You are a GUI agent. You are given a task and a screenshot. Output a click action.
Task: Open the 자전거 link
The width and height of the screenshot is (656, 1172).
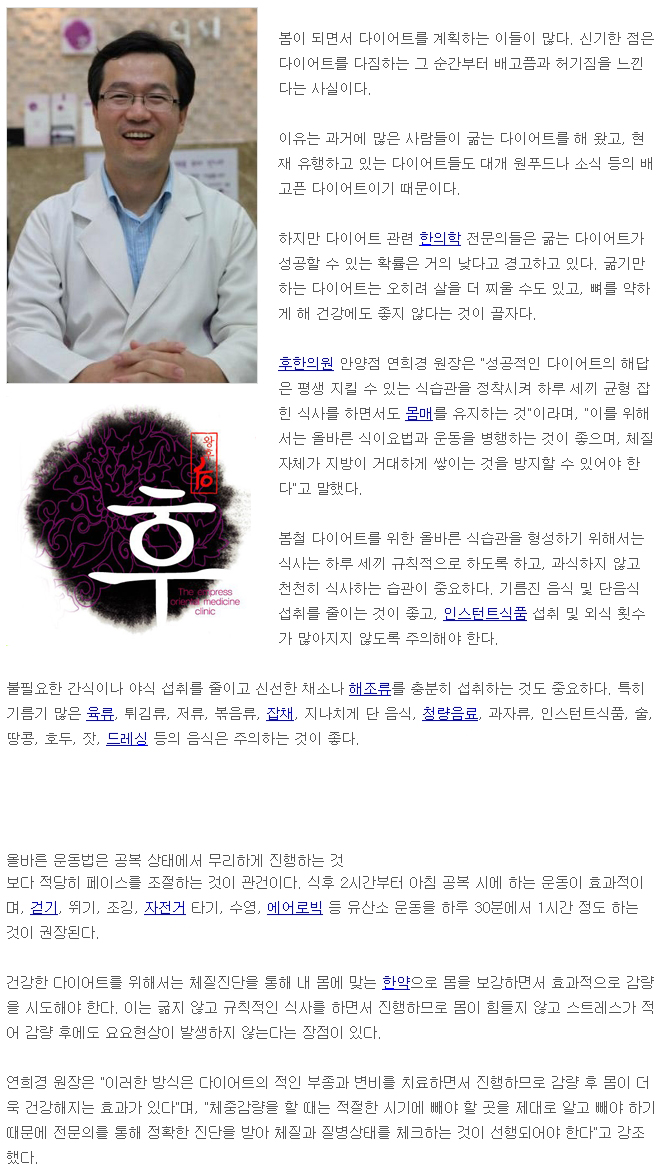(x=165, y=908)
